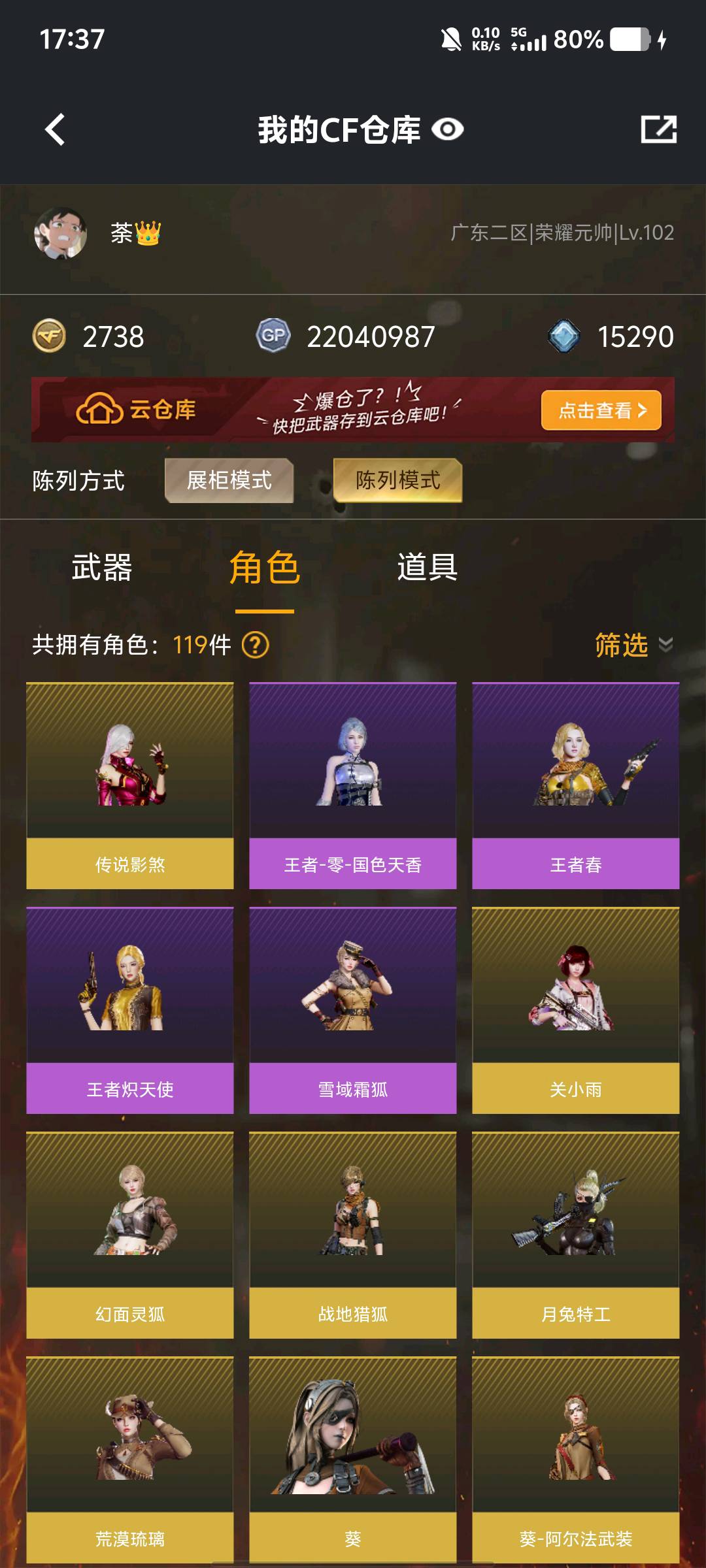
Task: Tap 点击查看 on the 云仓库 banner
Action: pyautogui.click(x=601, y=410)
